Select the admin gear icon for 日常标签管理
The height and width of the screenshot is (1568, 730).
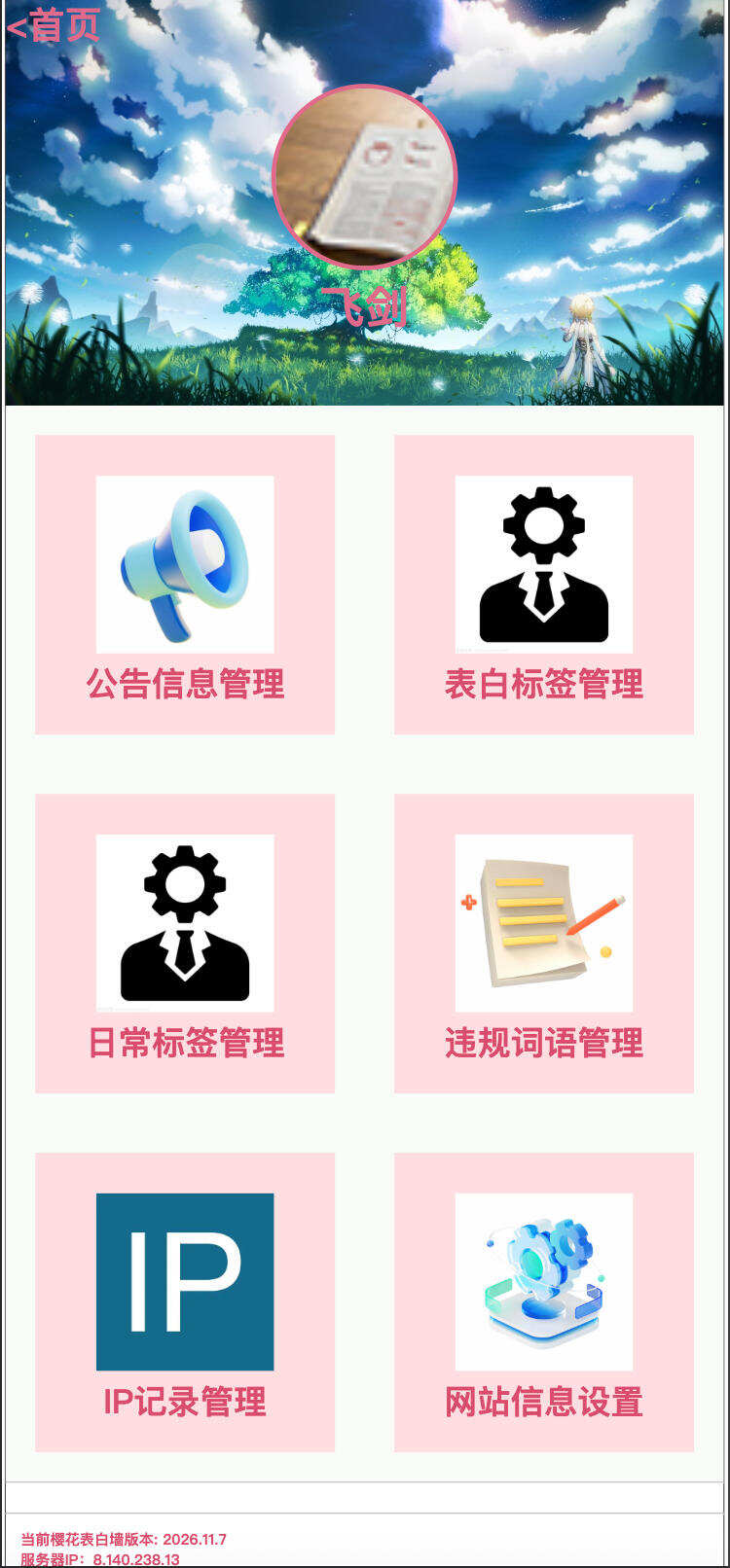pyautogui.click(x=185, y=924)
